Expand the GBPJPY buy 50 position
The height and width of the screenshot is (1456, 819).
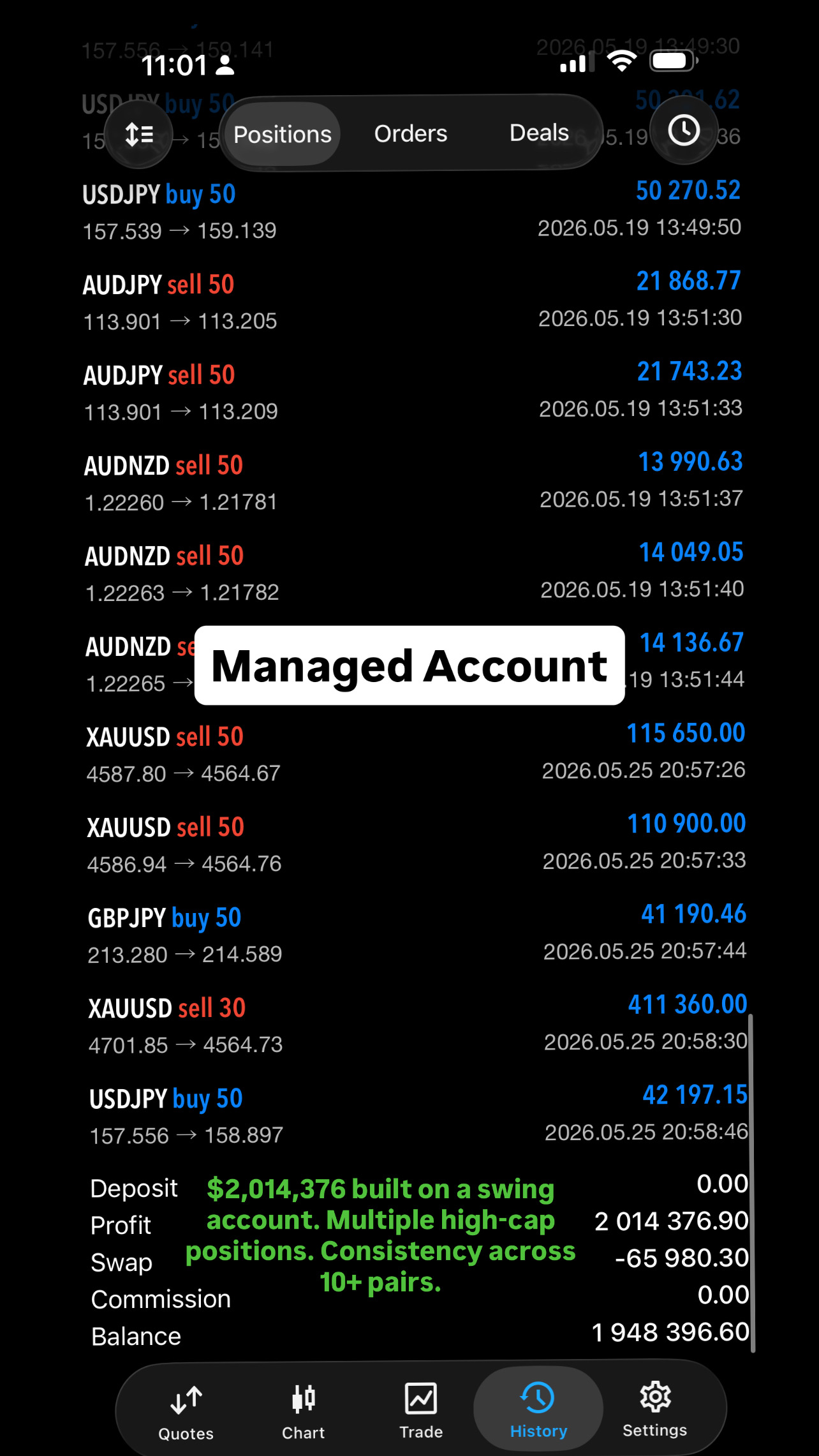pyautogui.click(x=417, y=935)
